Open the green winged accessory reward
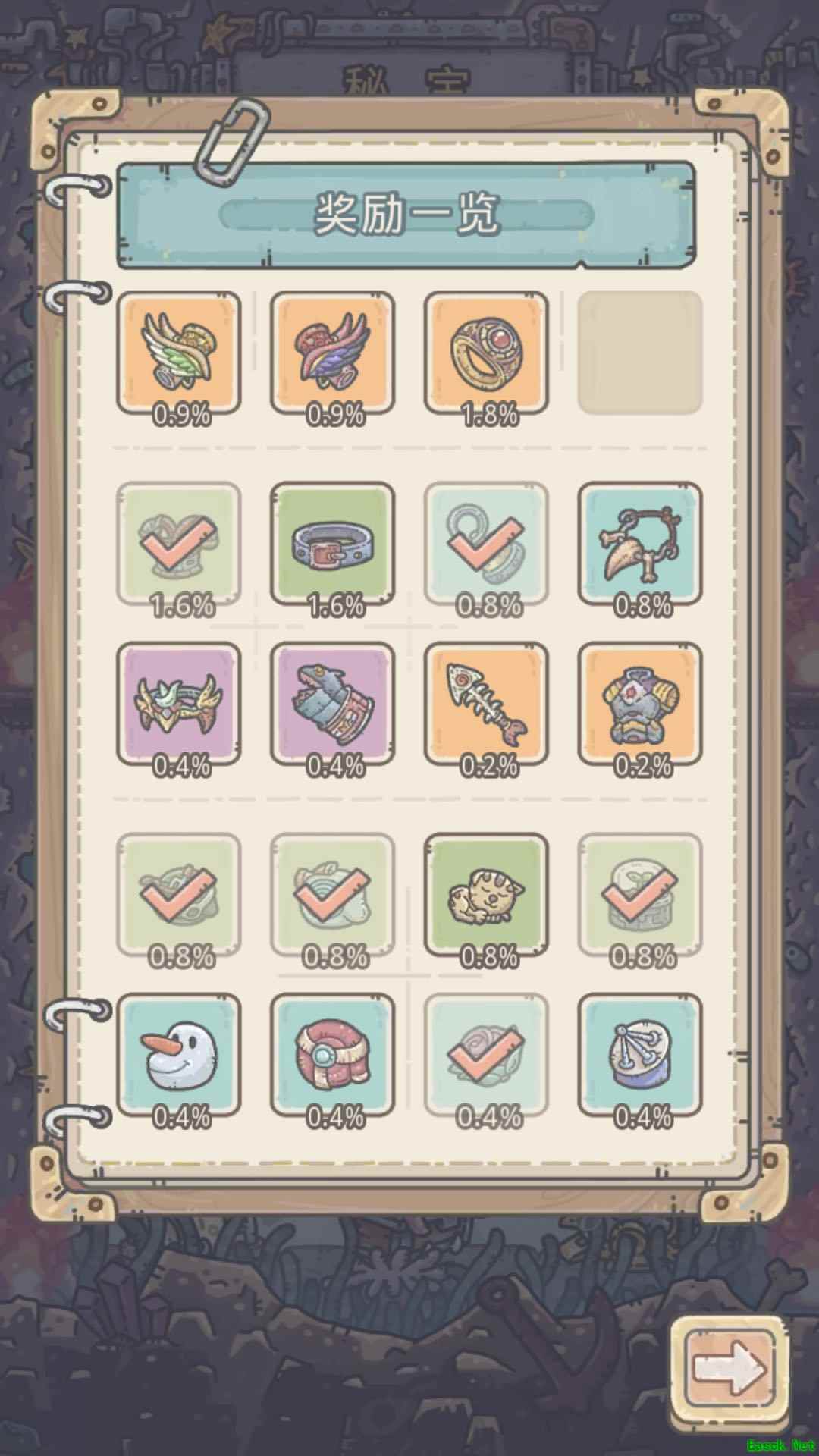This screenshot has height=1456, width=819. (x=179, y=350)
